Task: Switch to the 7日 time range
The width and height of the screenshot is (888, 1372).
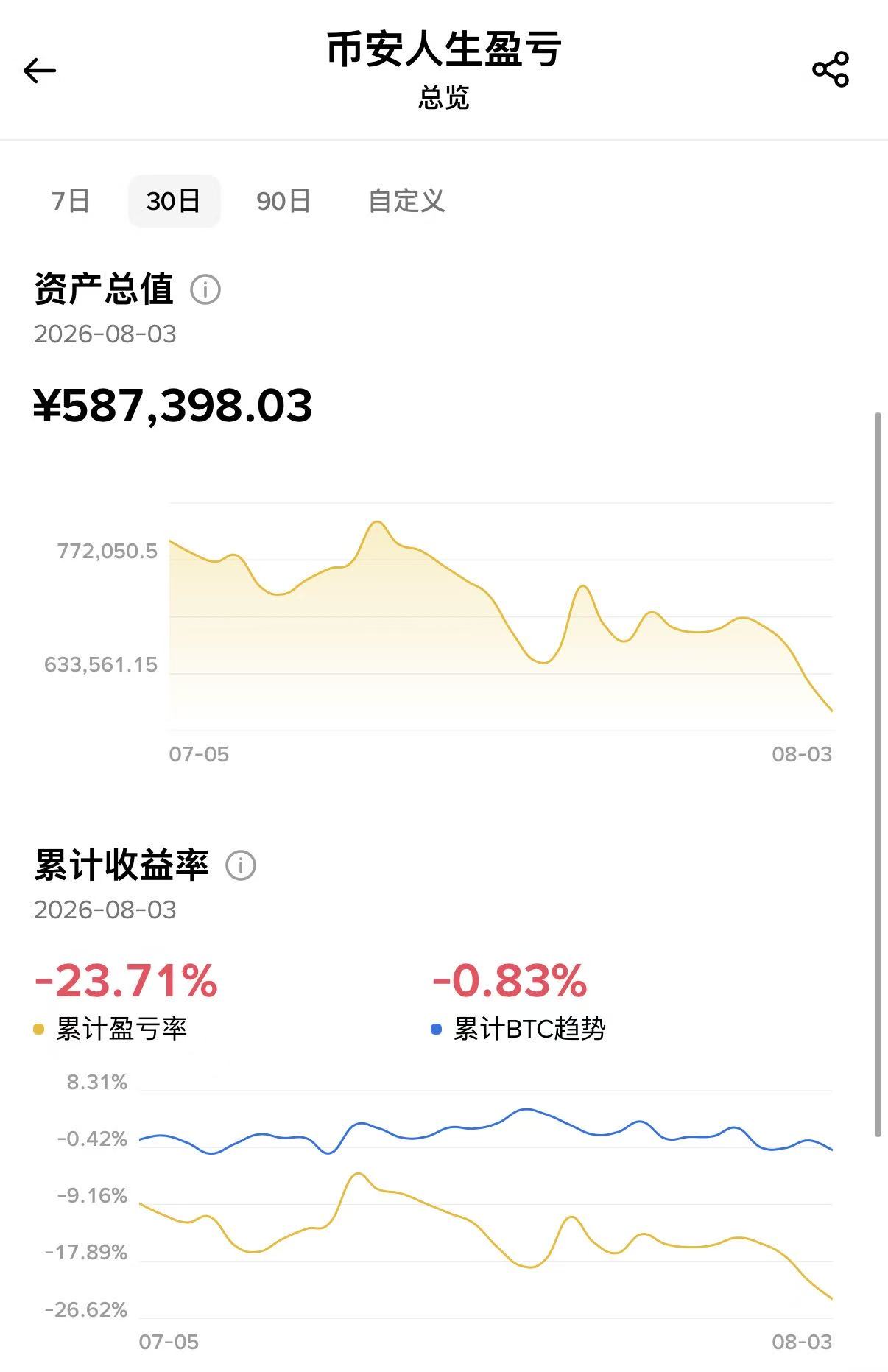Action: coord(71,201)
